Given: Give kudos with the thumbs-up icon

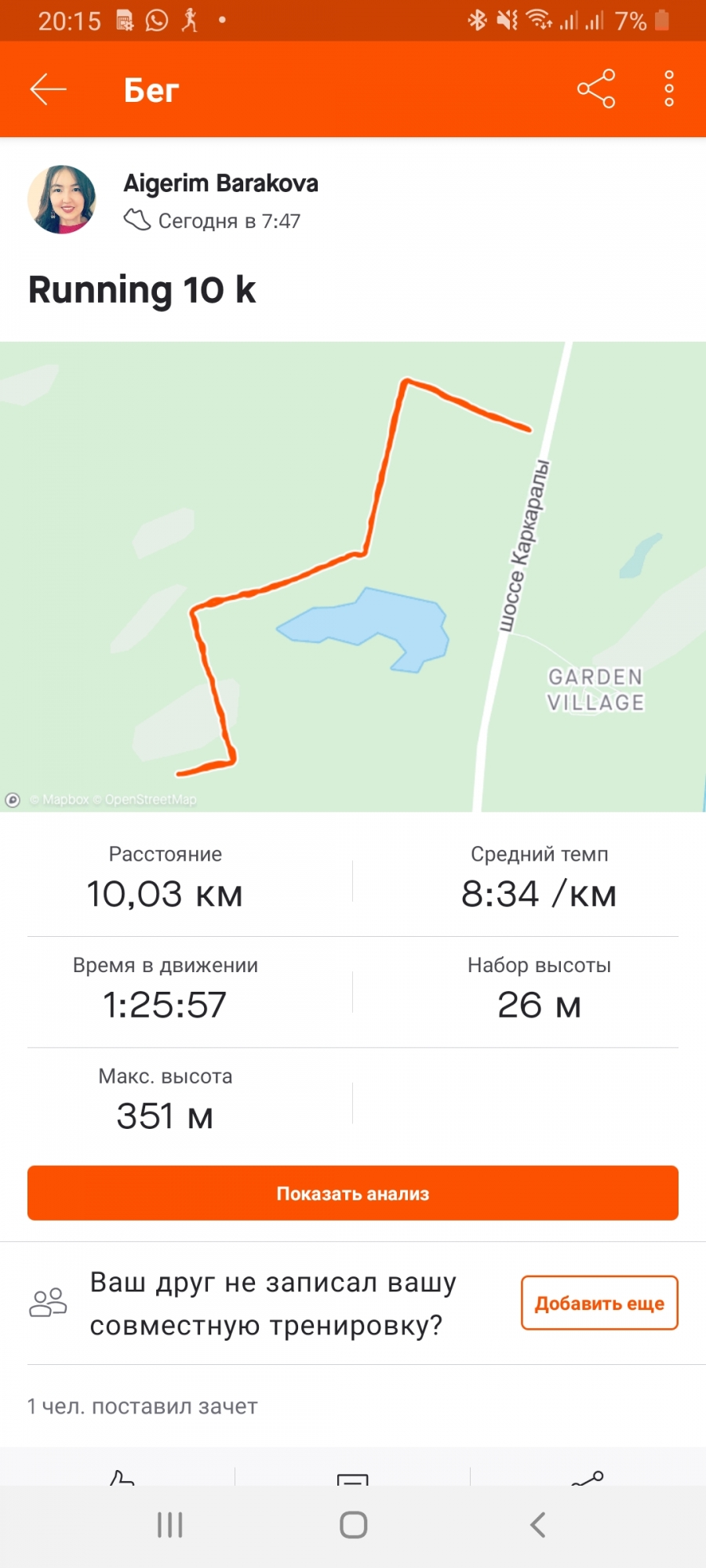Looking at the screenshot, I should [121, 1477].
